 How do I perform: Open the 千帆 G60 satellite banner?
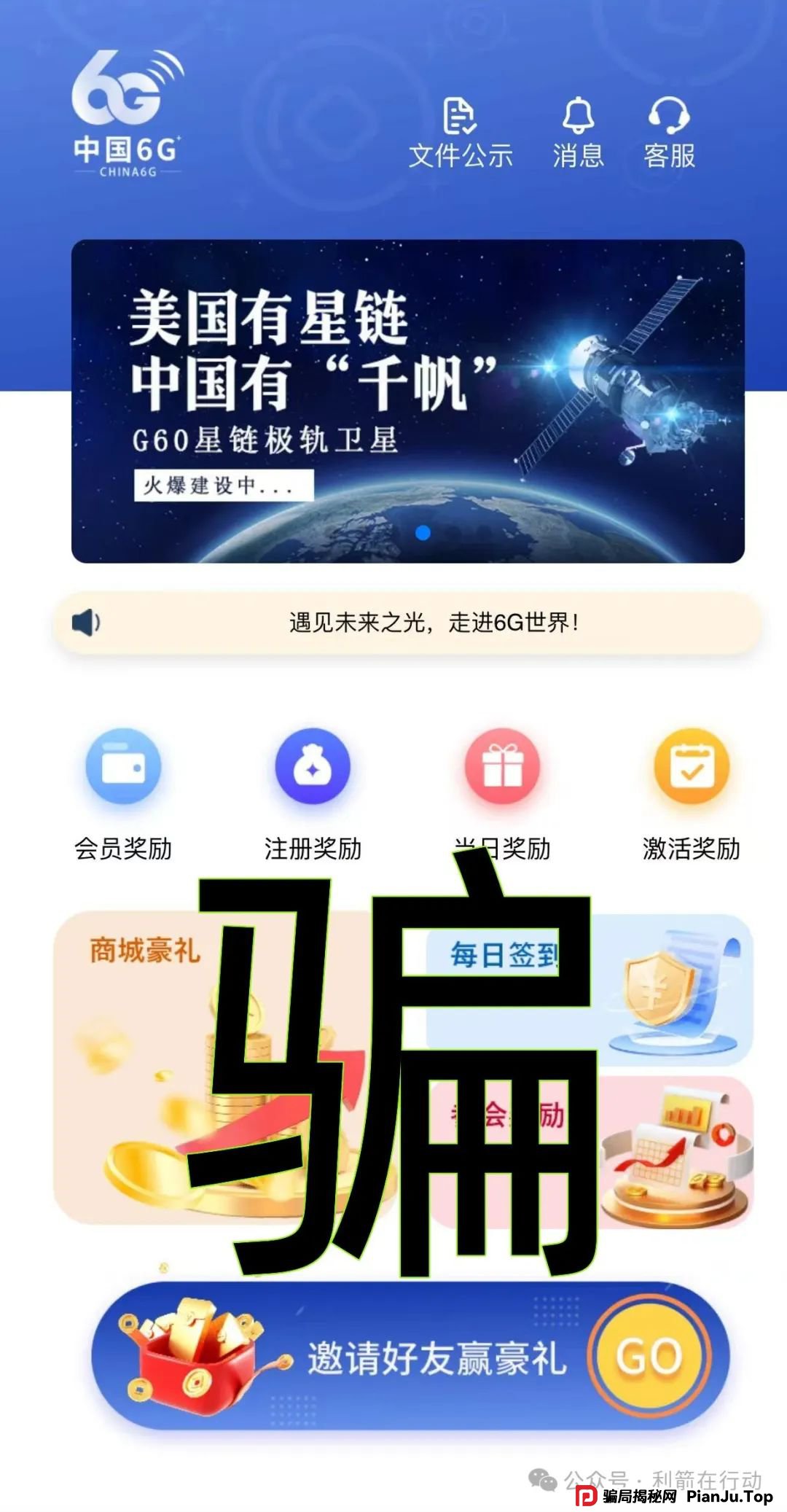point(407,401)
